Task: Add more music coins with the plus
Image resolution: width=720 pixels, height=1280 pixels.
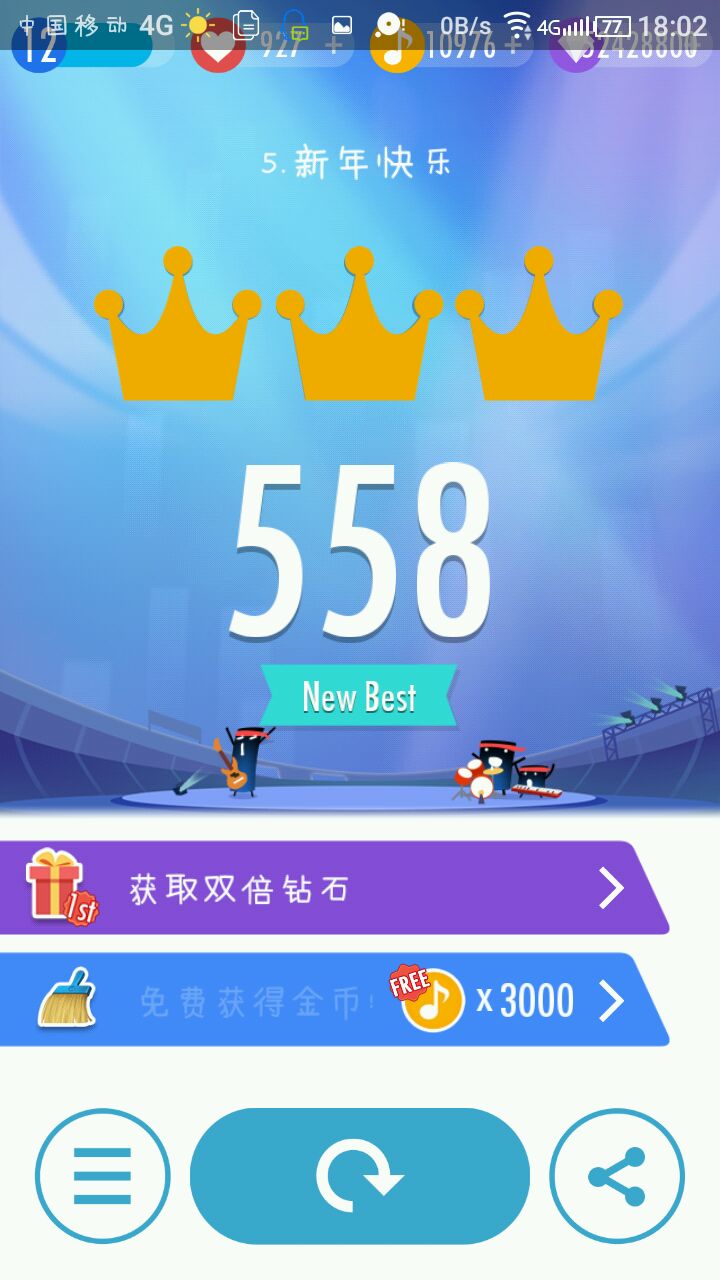Action: pyautogui.click(x=512, y=47)
